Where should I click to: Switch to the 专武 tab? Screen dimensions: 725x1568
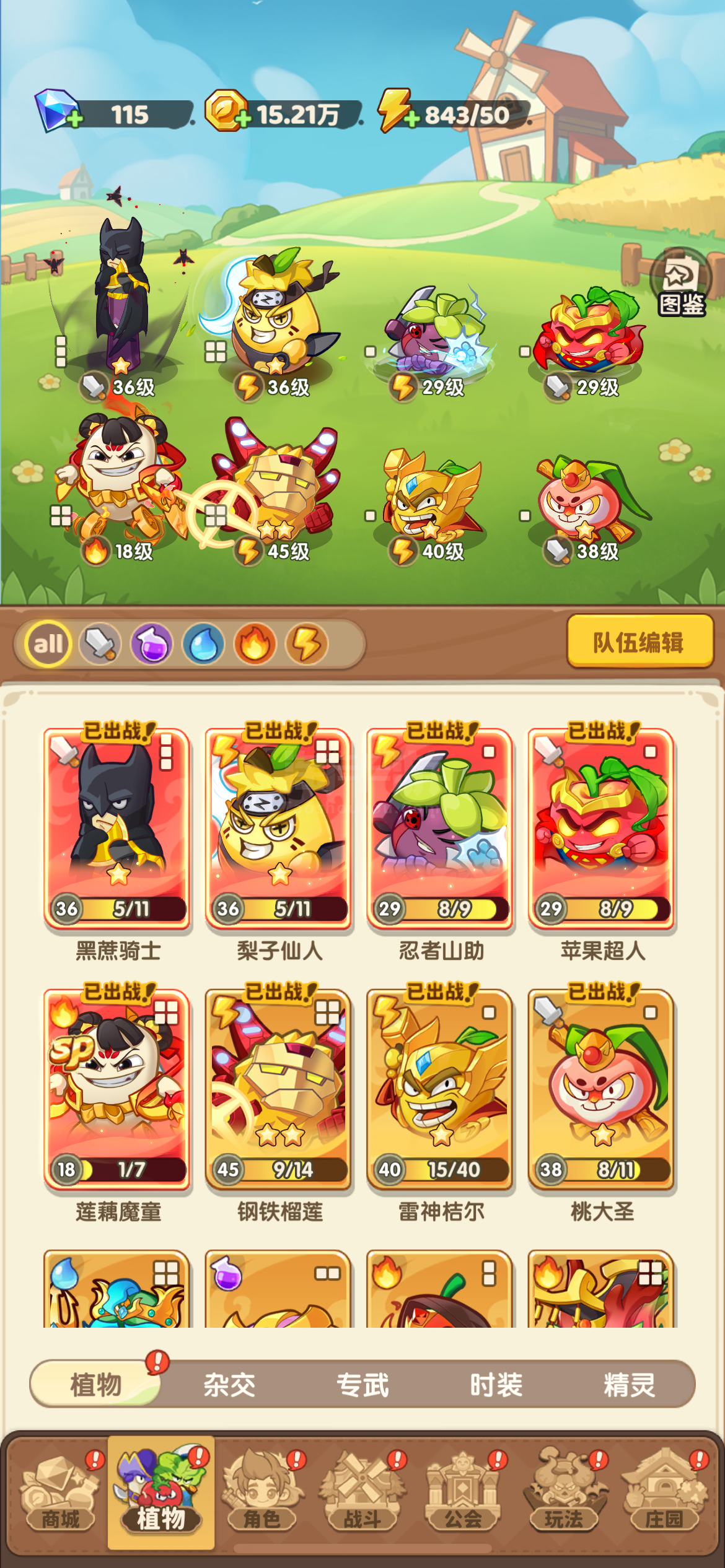click(x=362, y=1385)
